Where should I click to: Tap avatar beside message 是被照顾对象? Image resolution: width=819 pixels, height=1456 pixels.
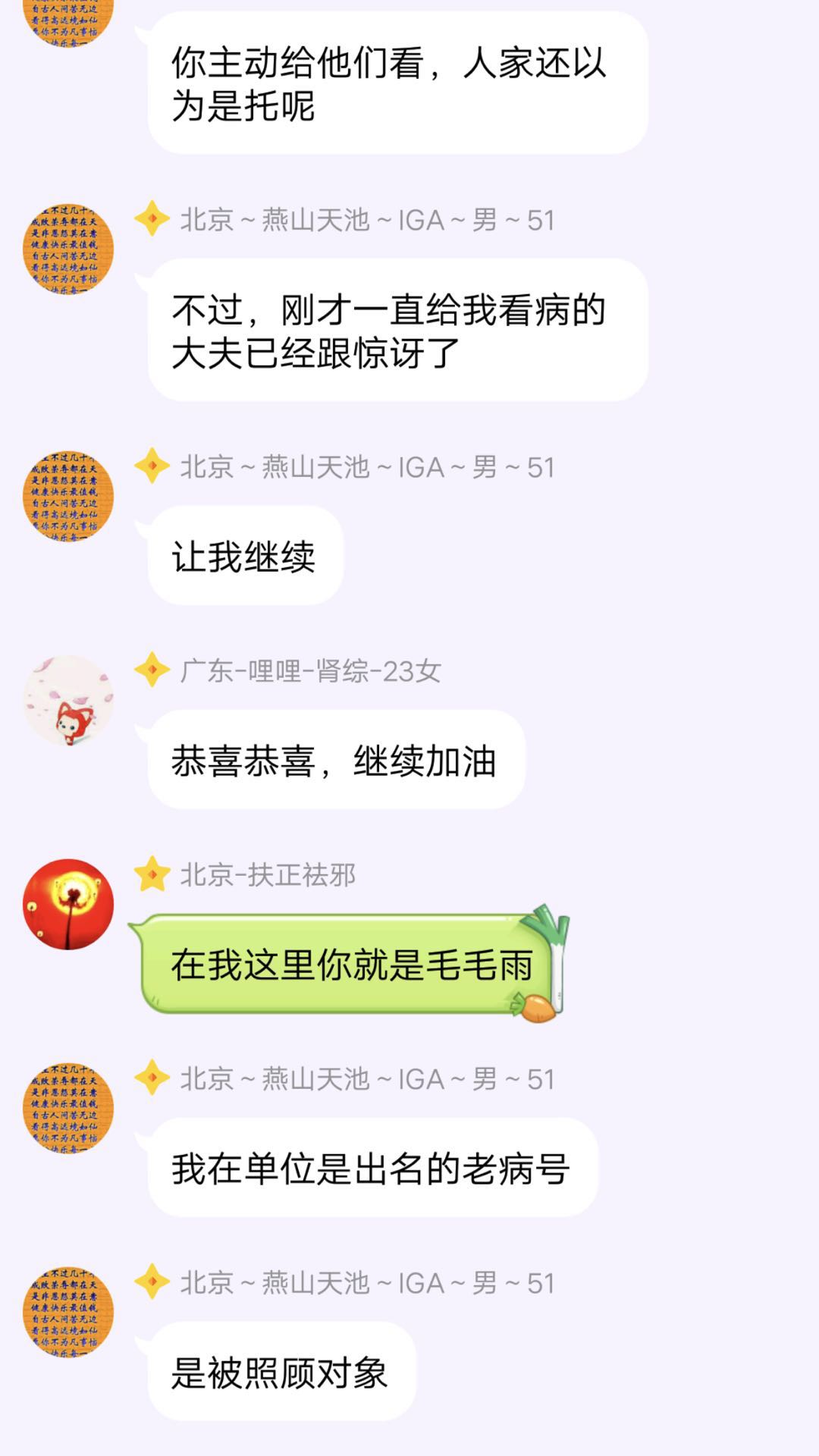pos(68,1312)
